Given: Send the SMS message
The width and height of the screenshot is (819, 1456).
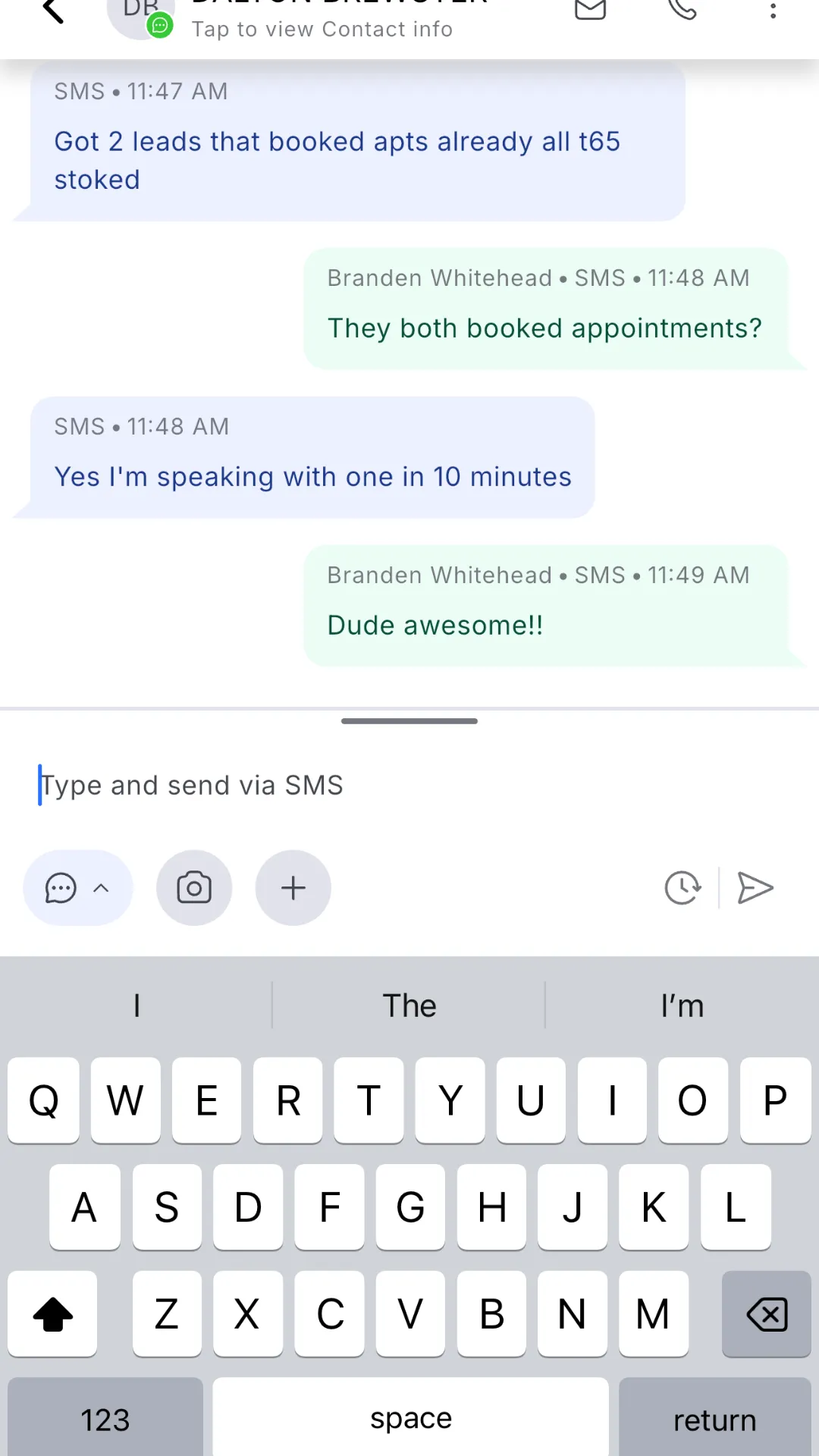Looking at the screenshot, I should pyautogui.click(x=755, y=888).
